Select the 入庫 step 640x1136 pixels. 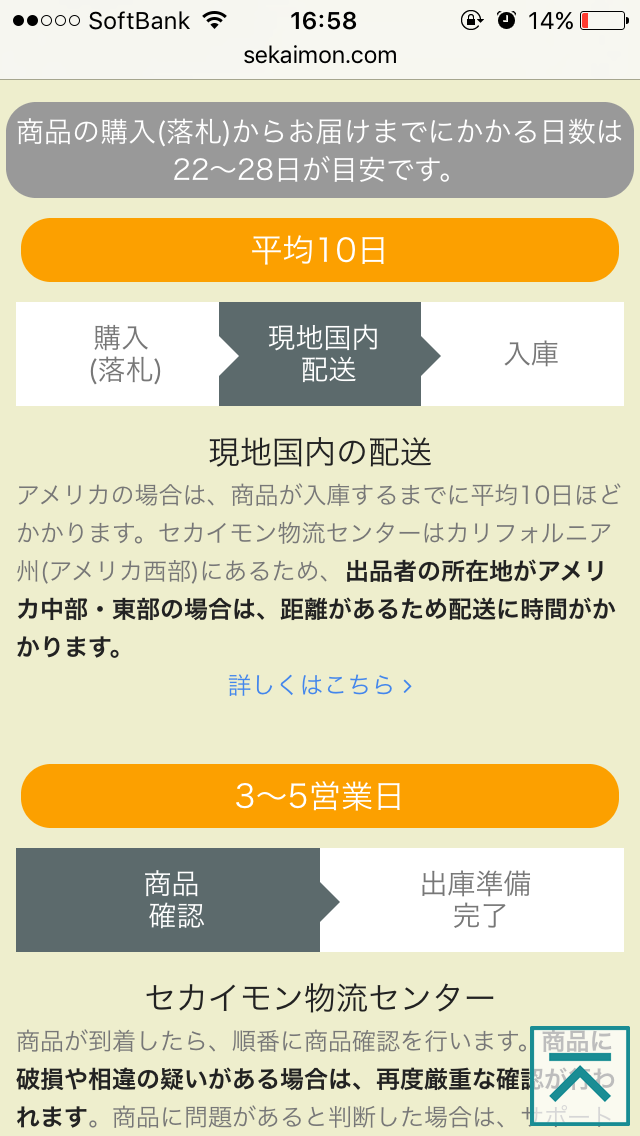tap(531, 354)
